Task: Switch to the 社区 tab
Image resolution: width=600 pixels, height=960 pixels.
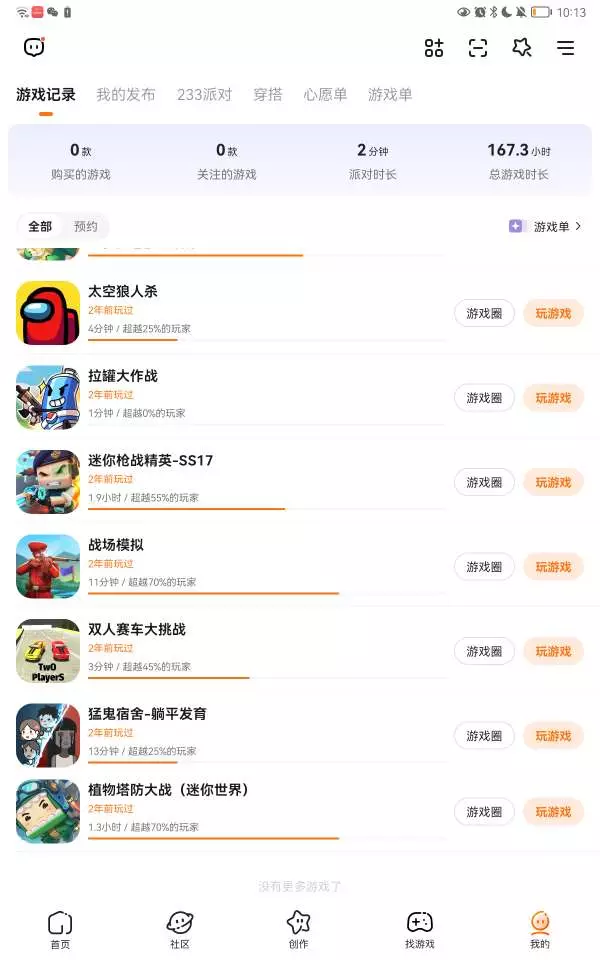Action: click(x=180, y=930)
